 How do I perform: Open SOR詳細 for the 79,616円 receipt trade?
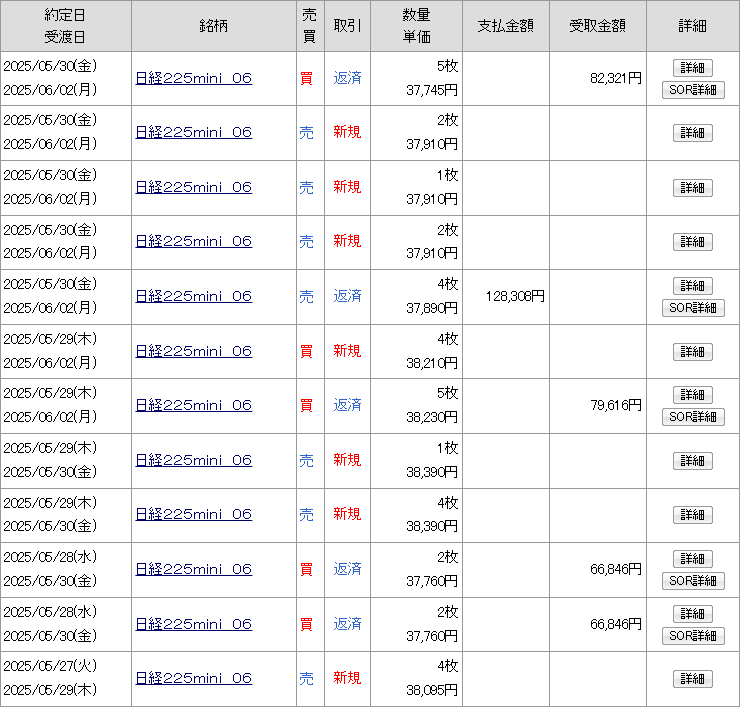coord(692,417)
